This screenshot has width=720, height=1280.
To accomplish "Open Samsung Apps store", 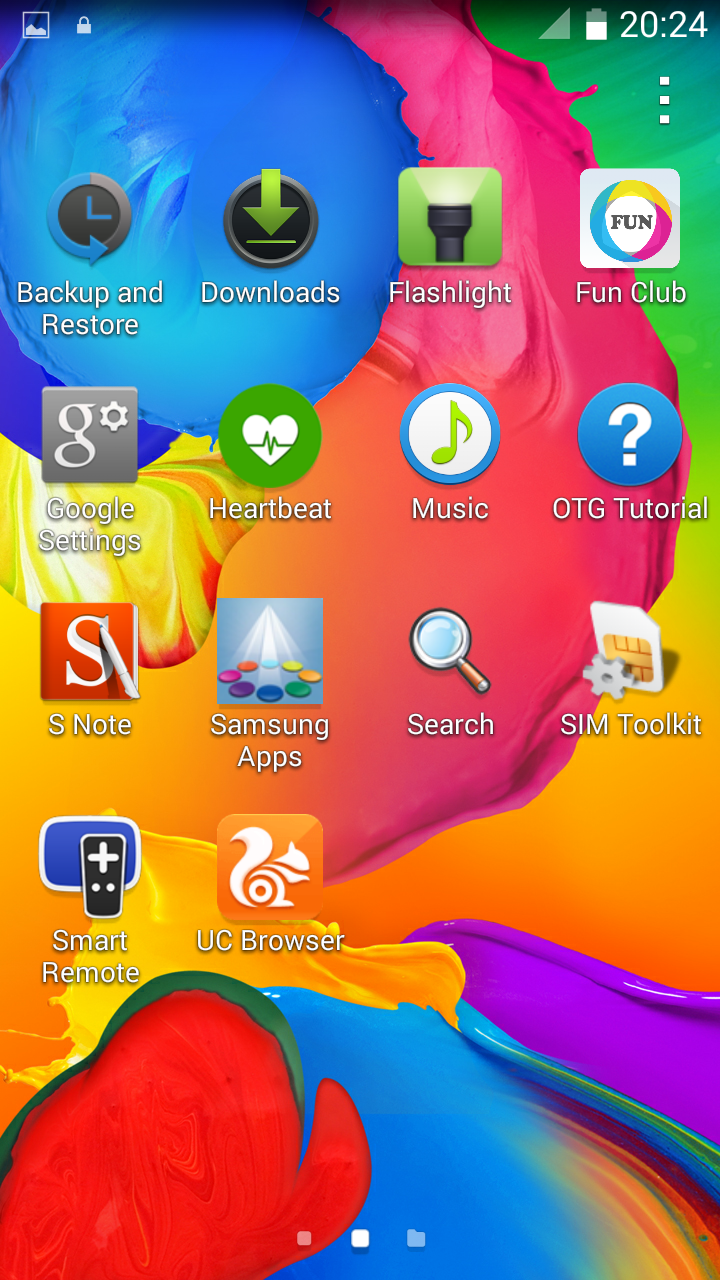I will coord(270,652).
